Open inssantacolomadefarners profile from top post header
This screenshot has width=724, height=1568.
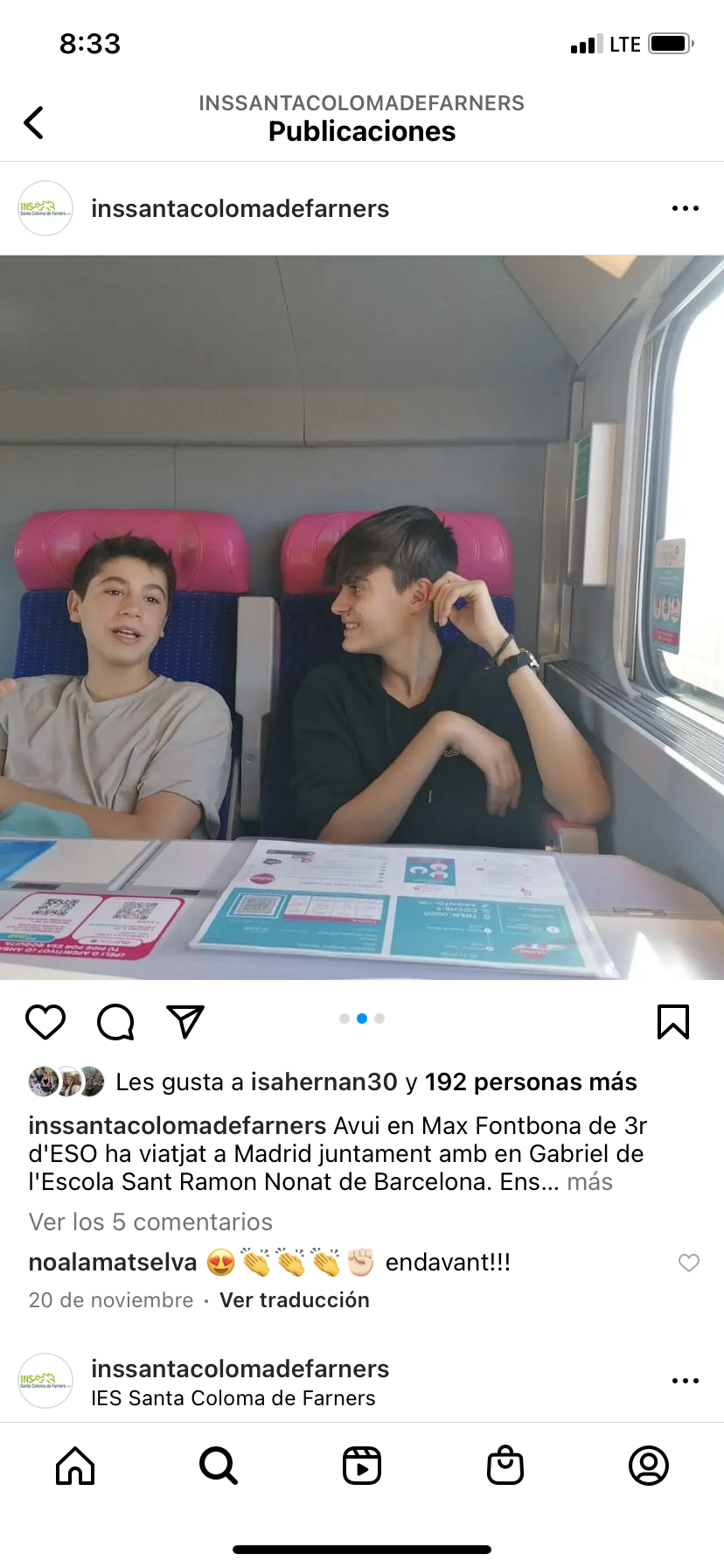click(x=240, y=208)
